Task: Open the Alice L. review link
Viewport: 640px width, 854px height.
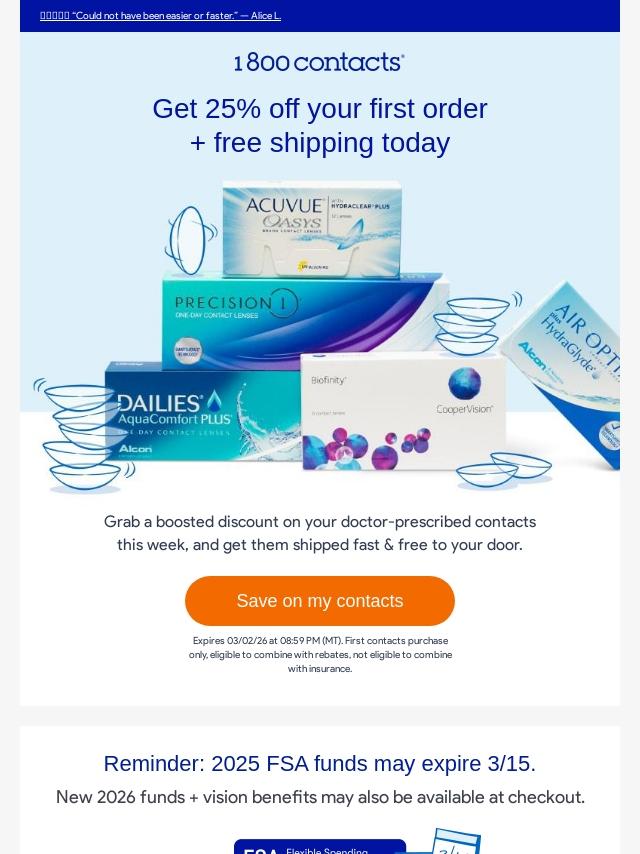Action: [x=160, y=16]
